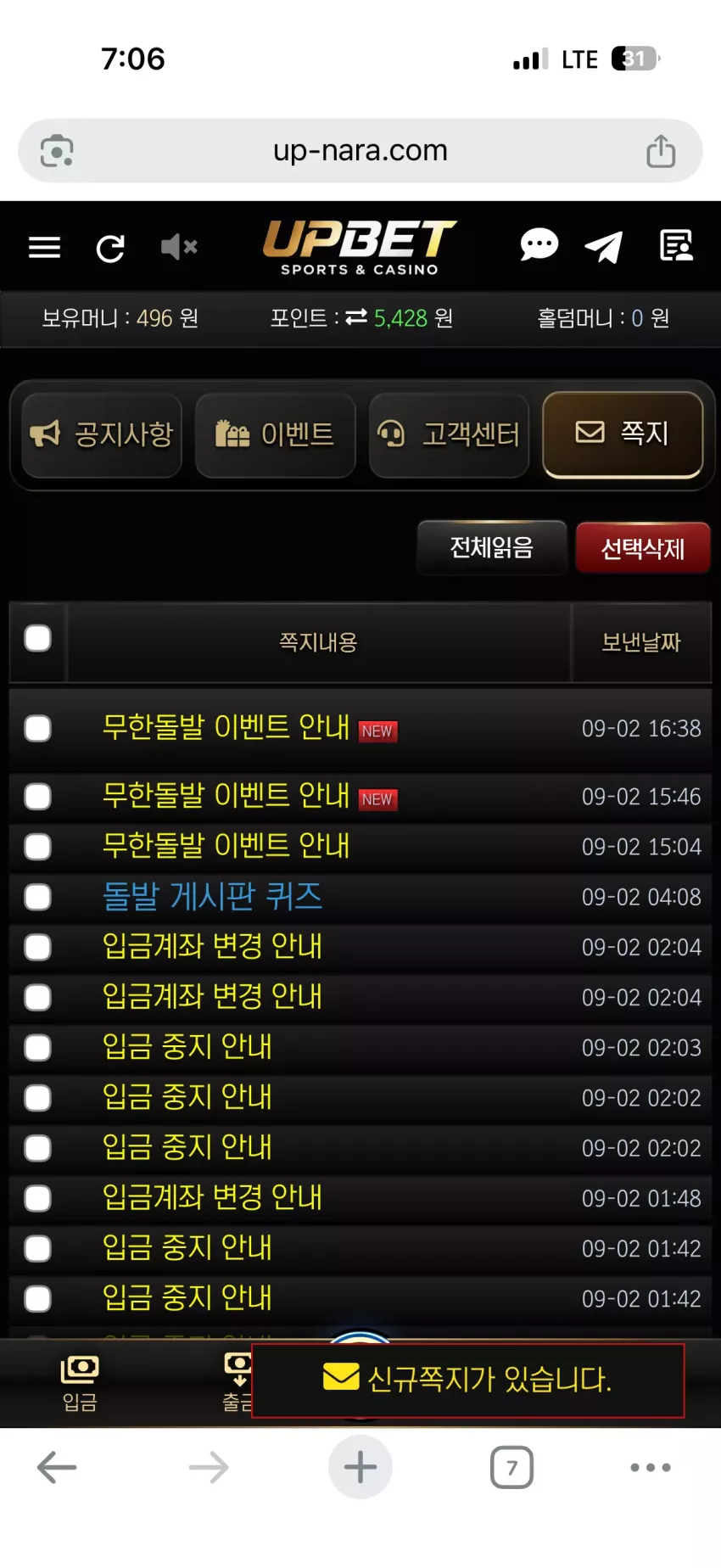The width and height of the screenshot is (721, 1568).
Task: Open the hamburger menu
Action: coord(44,247)
